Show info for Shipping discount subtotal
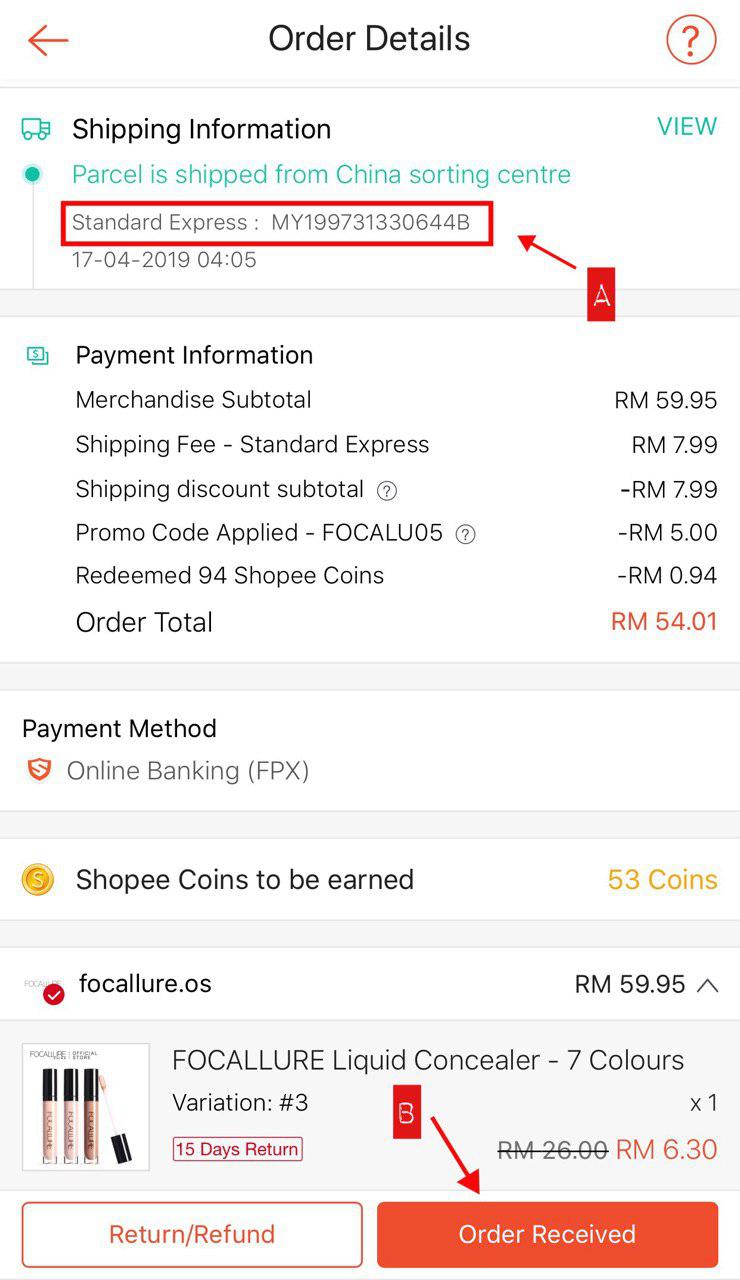The image size is (740, 1280). pyautogui.click(x=387, y=490)
